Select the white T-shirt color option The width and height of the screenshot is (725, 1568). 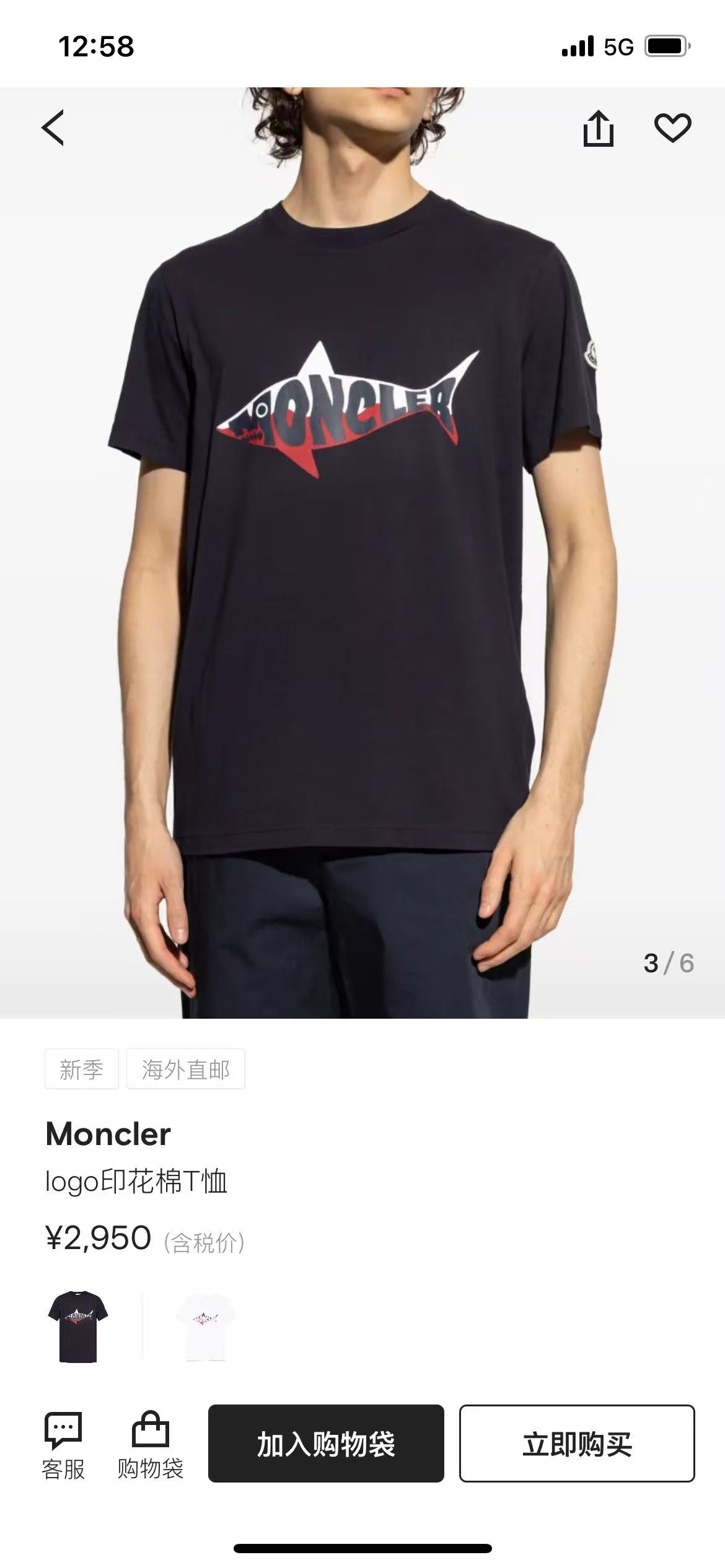tap(206, 1326)
